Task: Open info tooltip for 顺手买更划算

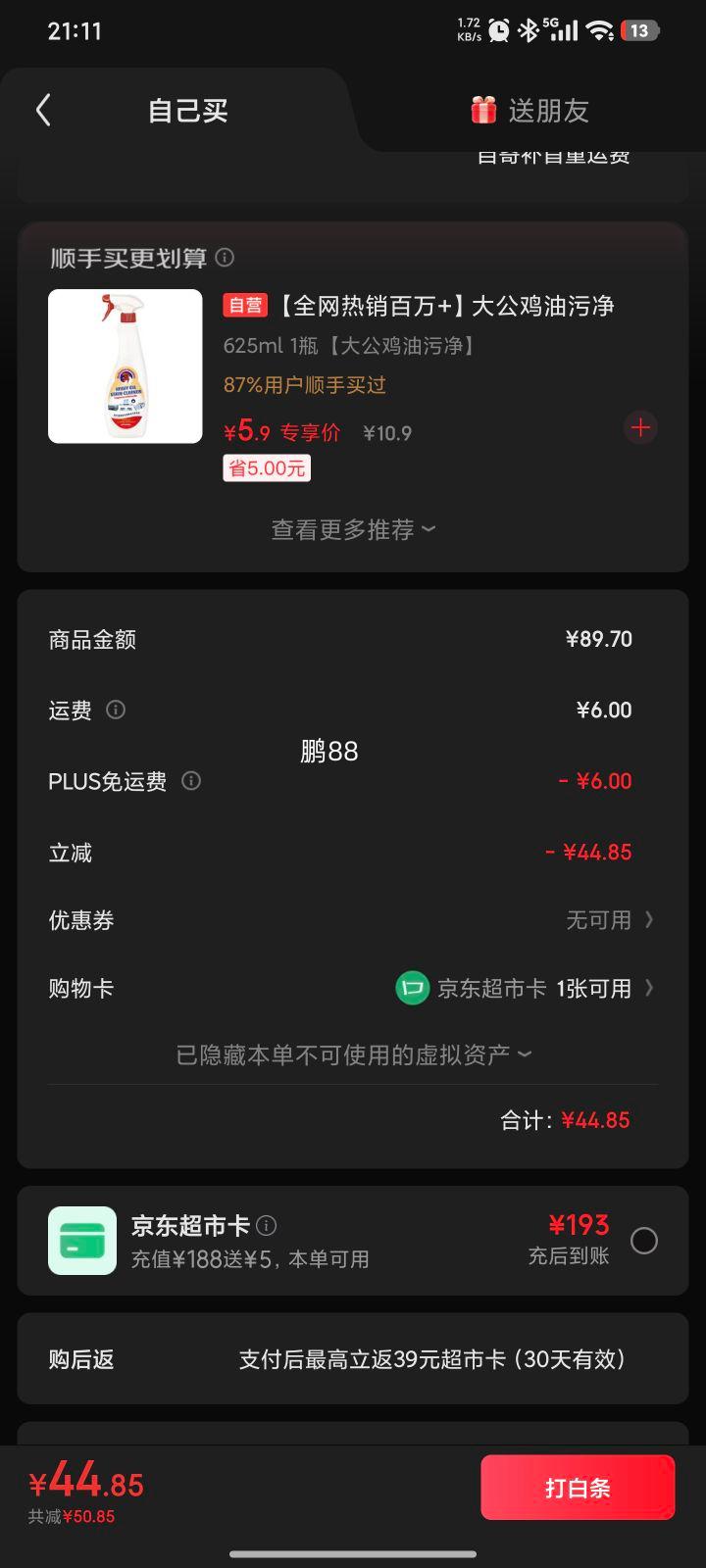Action: 224,258
